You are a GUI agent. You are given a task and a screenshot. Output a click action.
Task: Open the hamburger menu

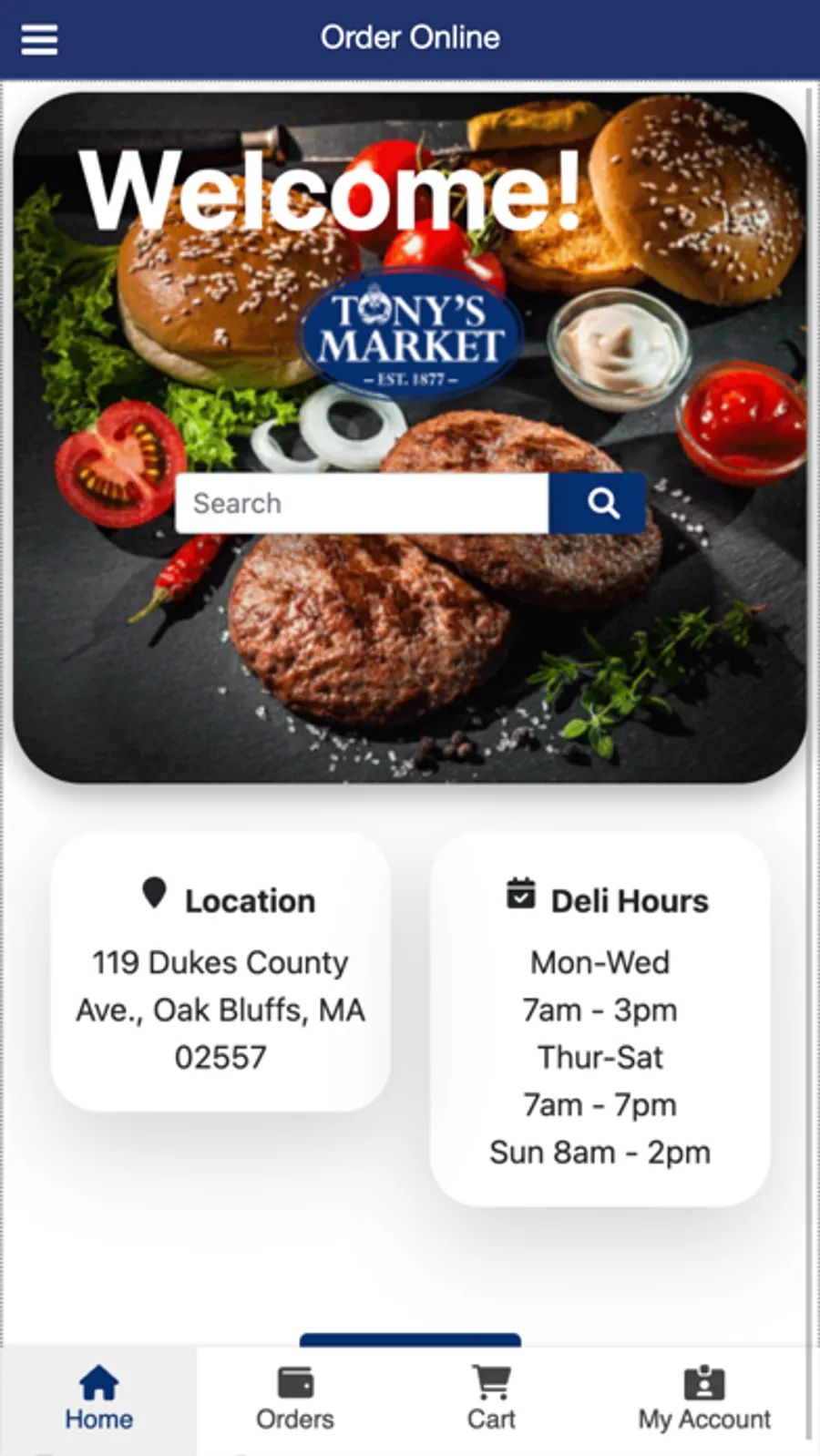(x=39, y=39)
